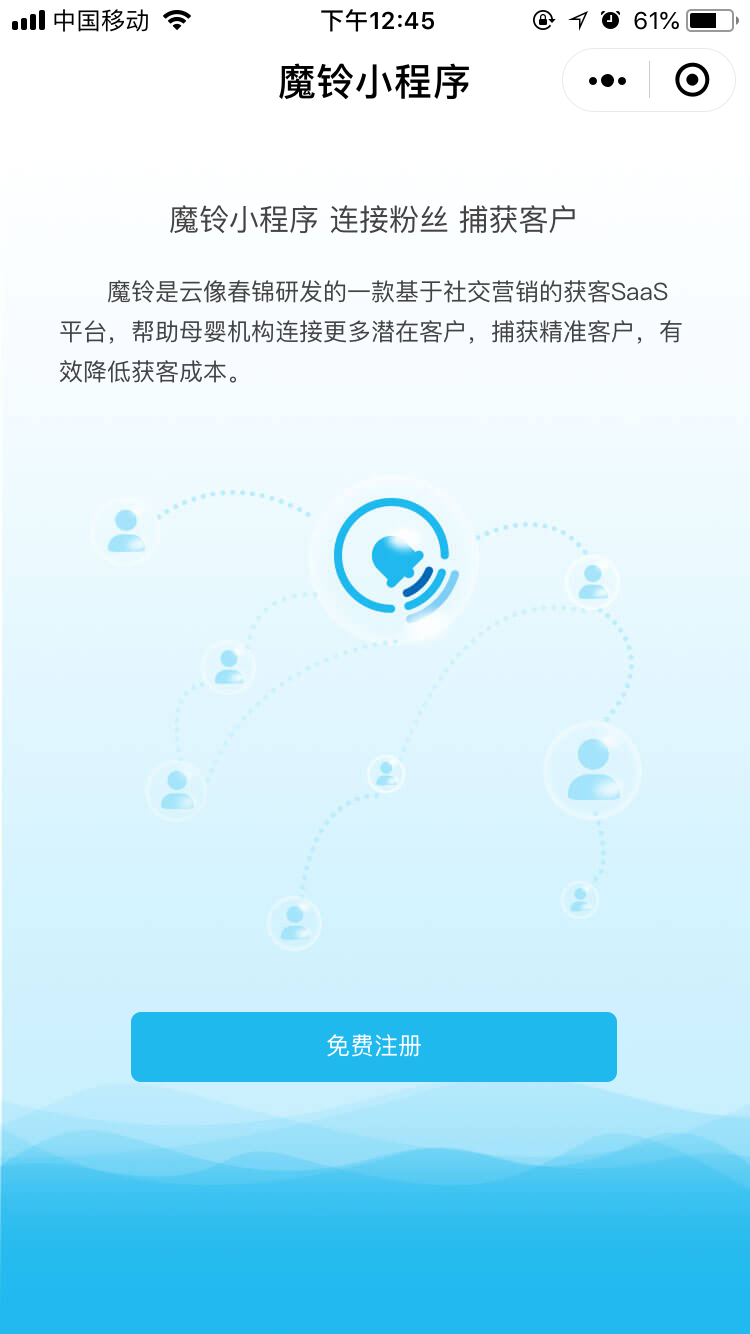Screen dimensions: 750x1334
Task: Open the mini program three-dot menu
Action: click(x=607, y=80)
